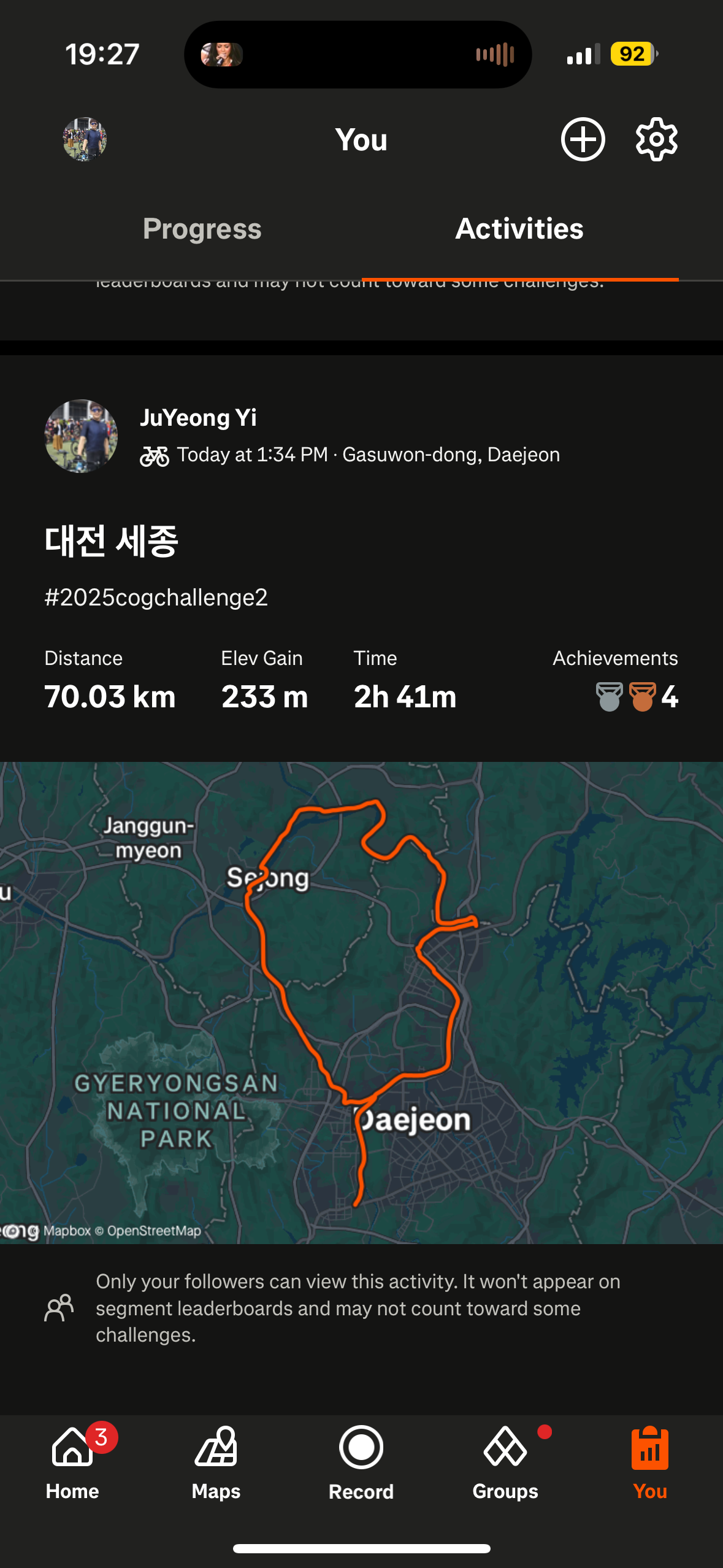The image size is (723, 1568).
Task: Open the Maps tab
Action: 216,1462
